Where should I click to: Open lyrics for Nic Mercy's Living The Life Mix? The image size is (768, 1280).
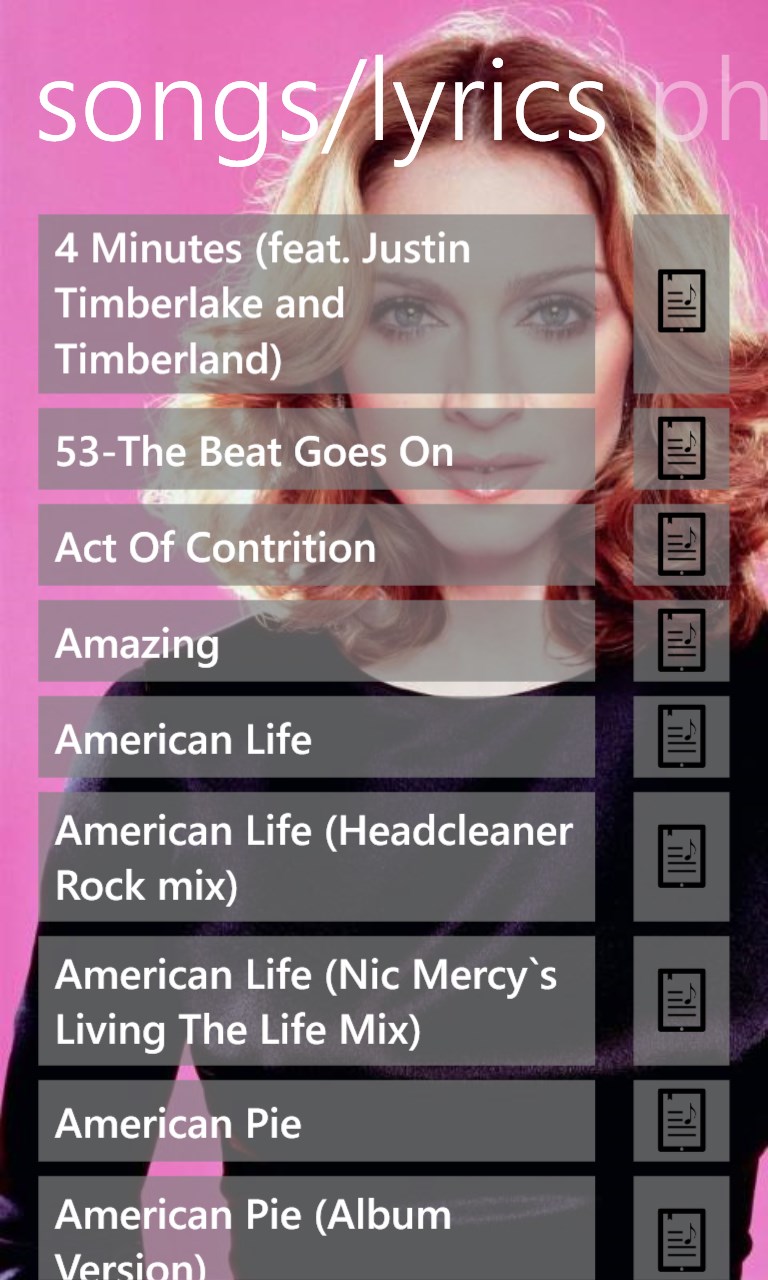coord(681,1001)
